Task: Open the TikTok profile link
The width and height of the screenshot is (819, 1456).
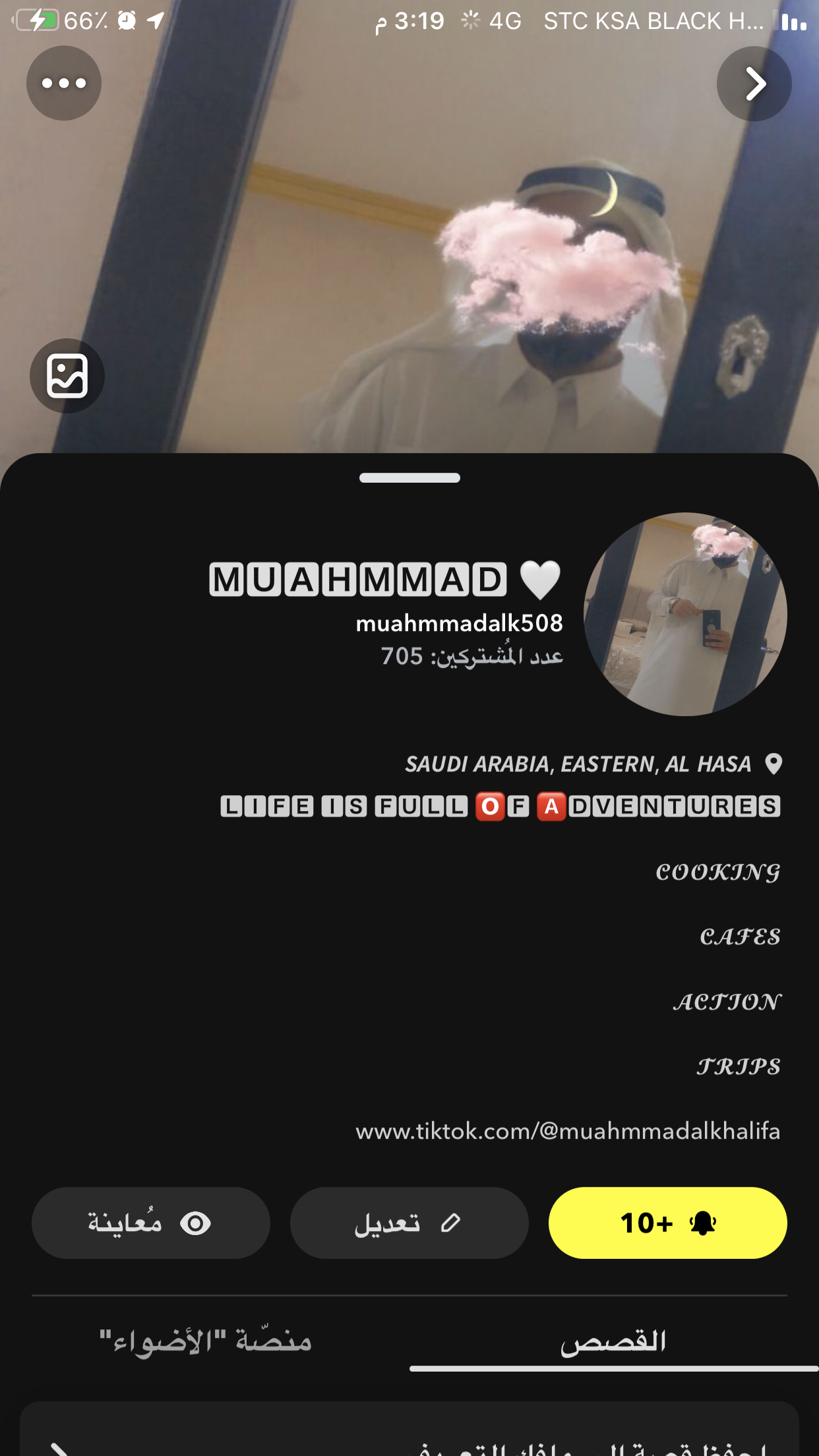Action: coord(568,1131)
